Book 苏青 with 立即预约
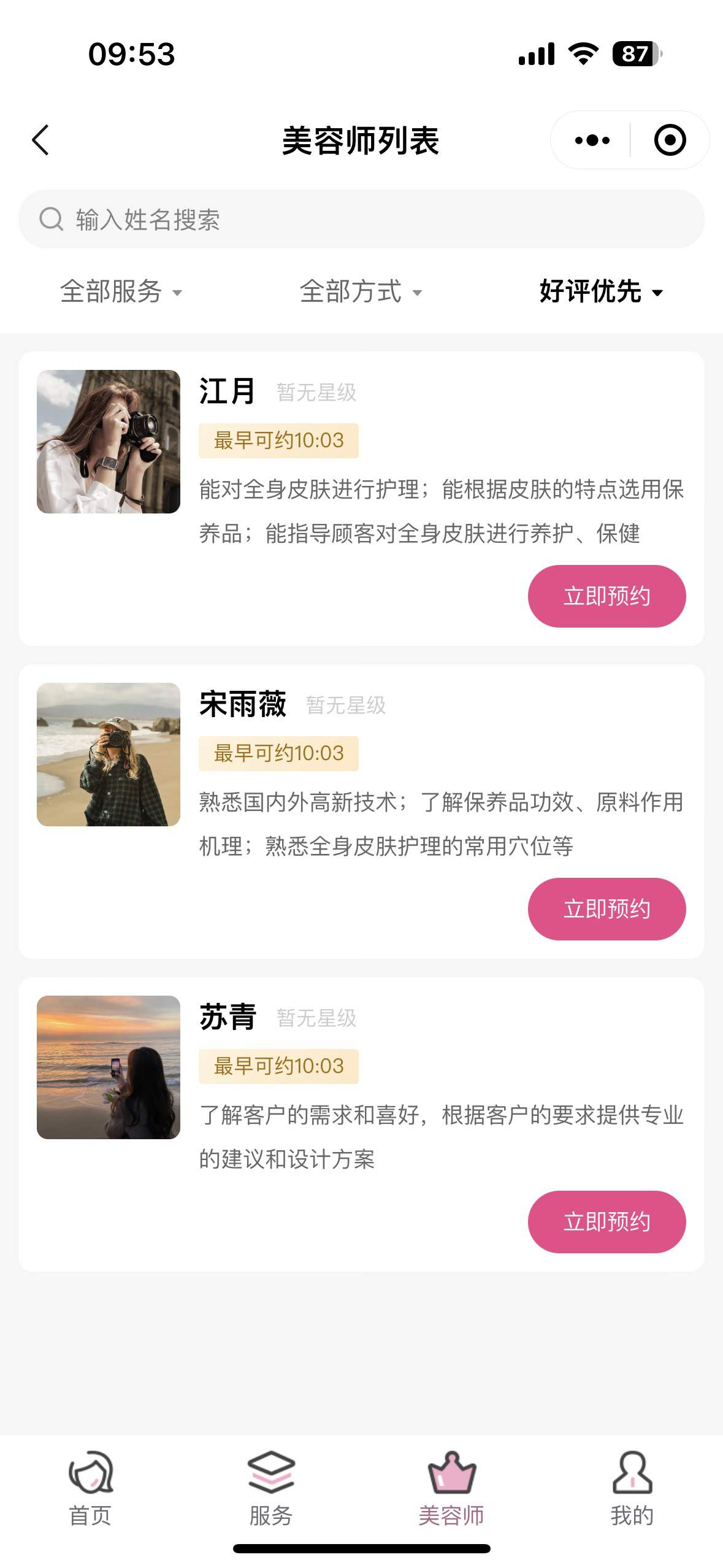 point(606,1222)
